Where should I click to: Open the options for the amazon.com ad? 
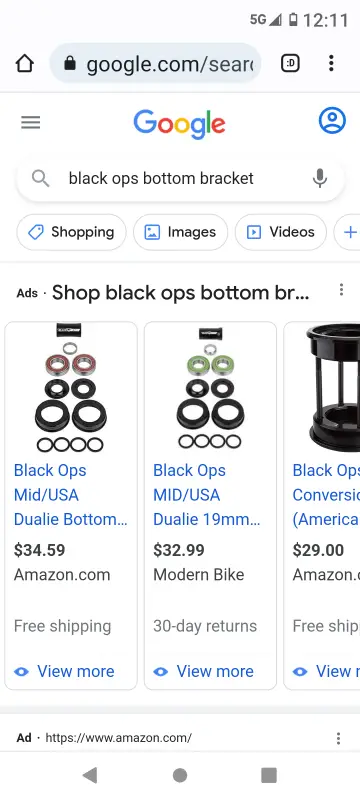338,738
